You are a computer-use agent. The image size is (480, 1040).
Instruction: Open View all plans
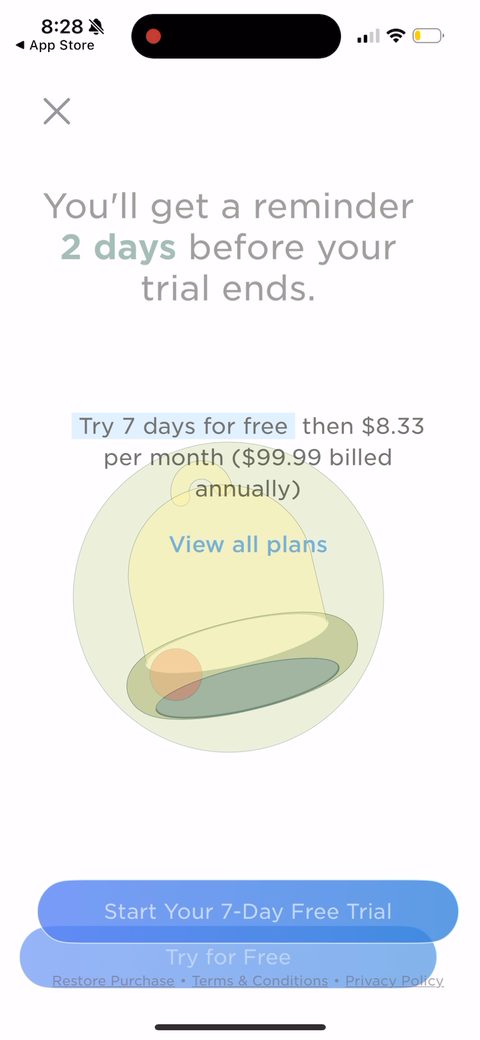pyautogui.click(x=248, y=545)
